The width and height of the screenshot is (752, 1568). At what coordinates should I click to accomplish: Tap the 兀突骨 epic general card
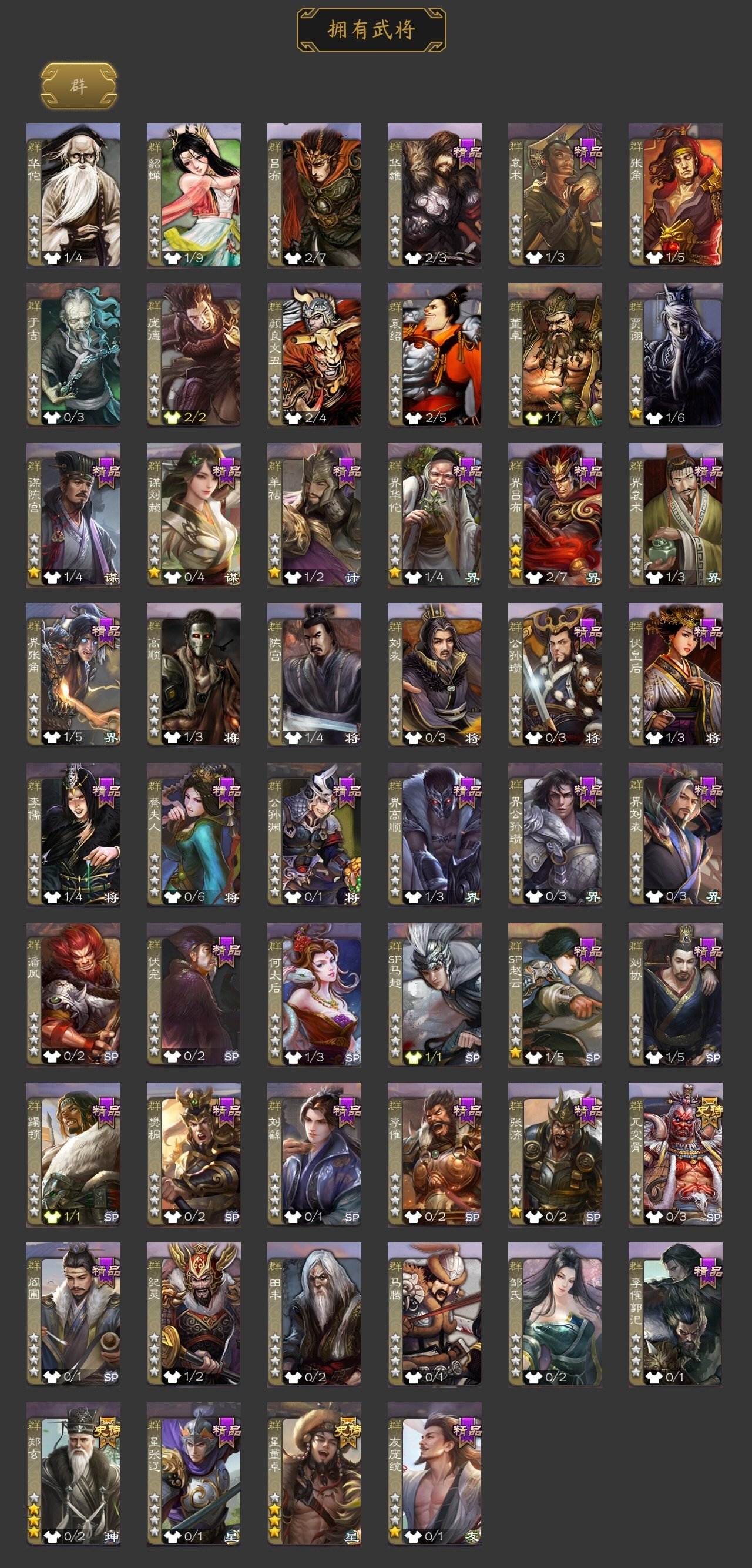coord(676,1154)
